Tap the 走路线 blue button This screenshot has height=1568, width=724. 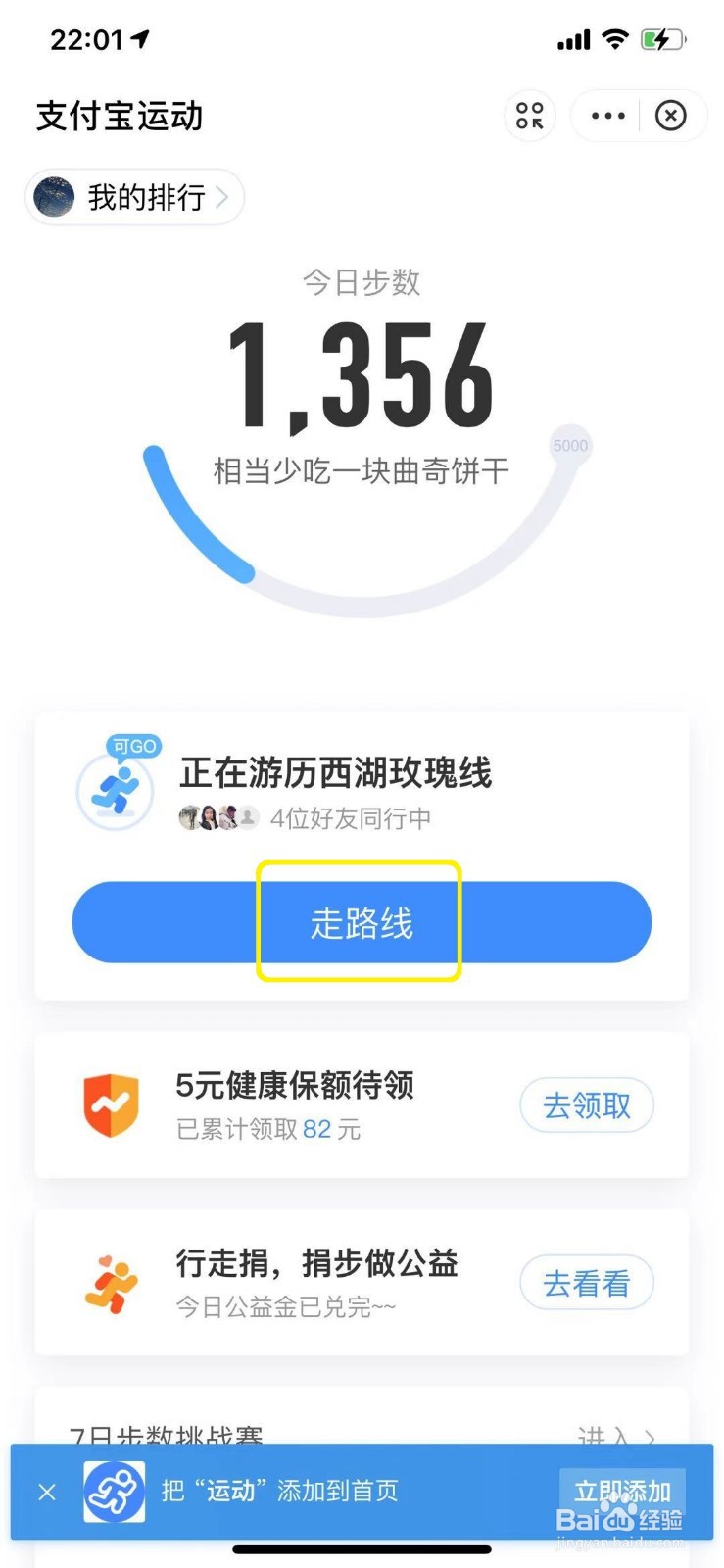coord(359,921)
